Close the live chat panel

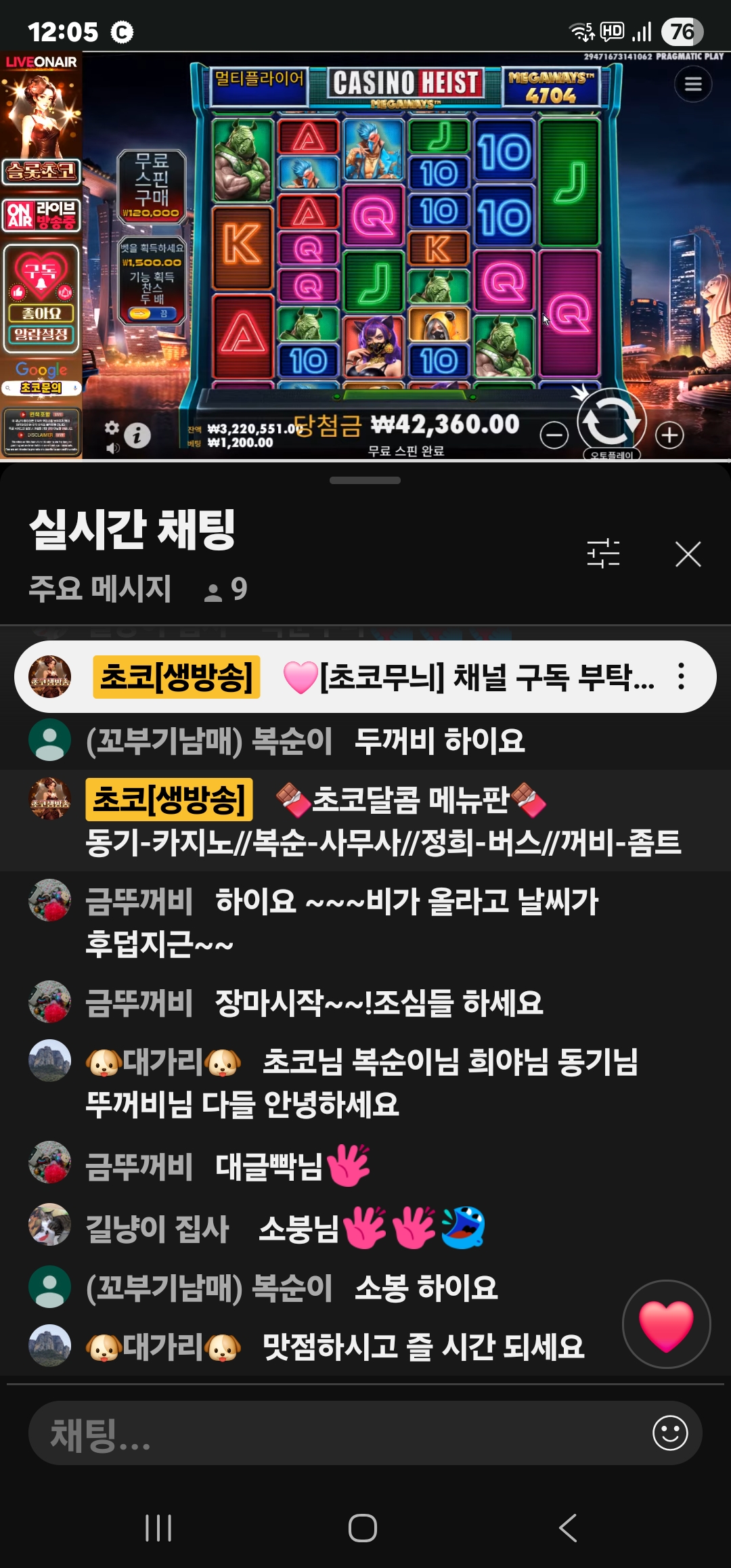[x=688, y=554]
